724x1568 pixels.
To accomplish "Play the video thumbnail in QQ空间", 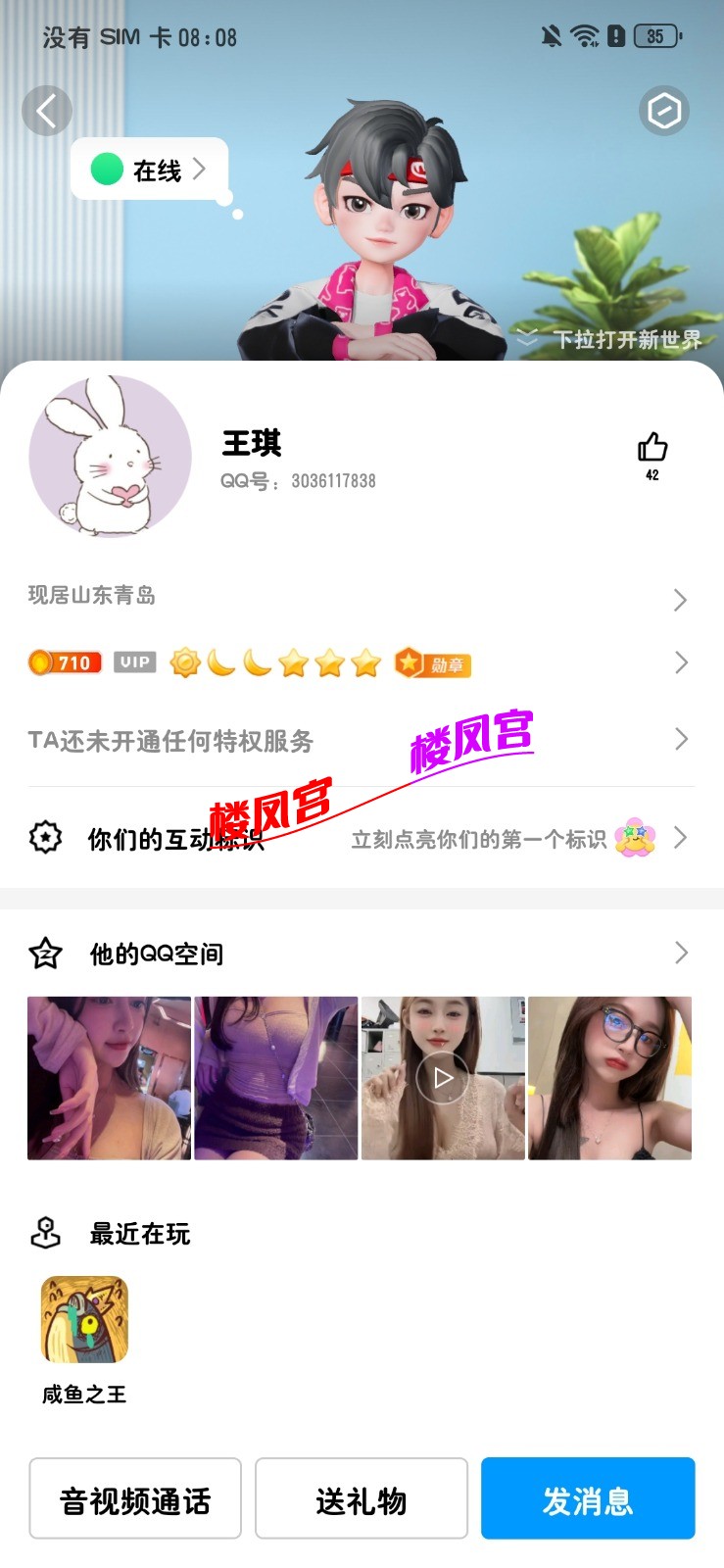I will 442,1076.
